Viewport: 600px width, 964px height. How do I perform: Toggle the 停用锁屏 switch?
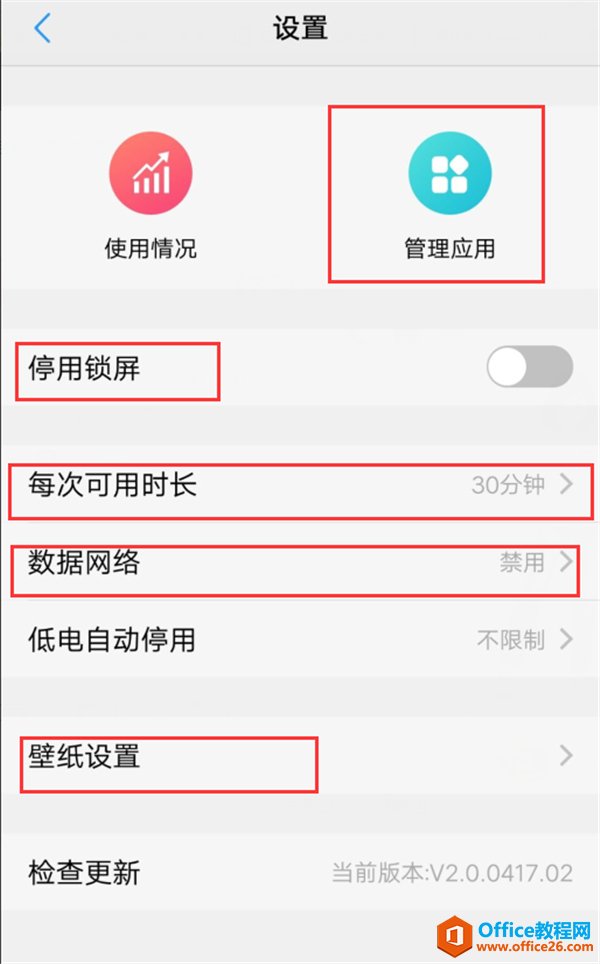tap(529, 366)
